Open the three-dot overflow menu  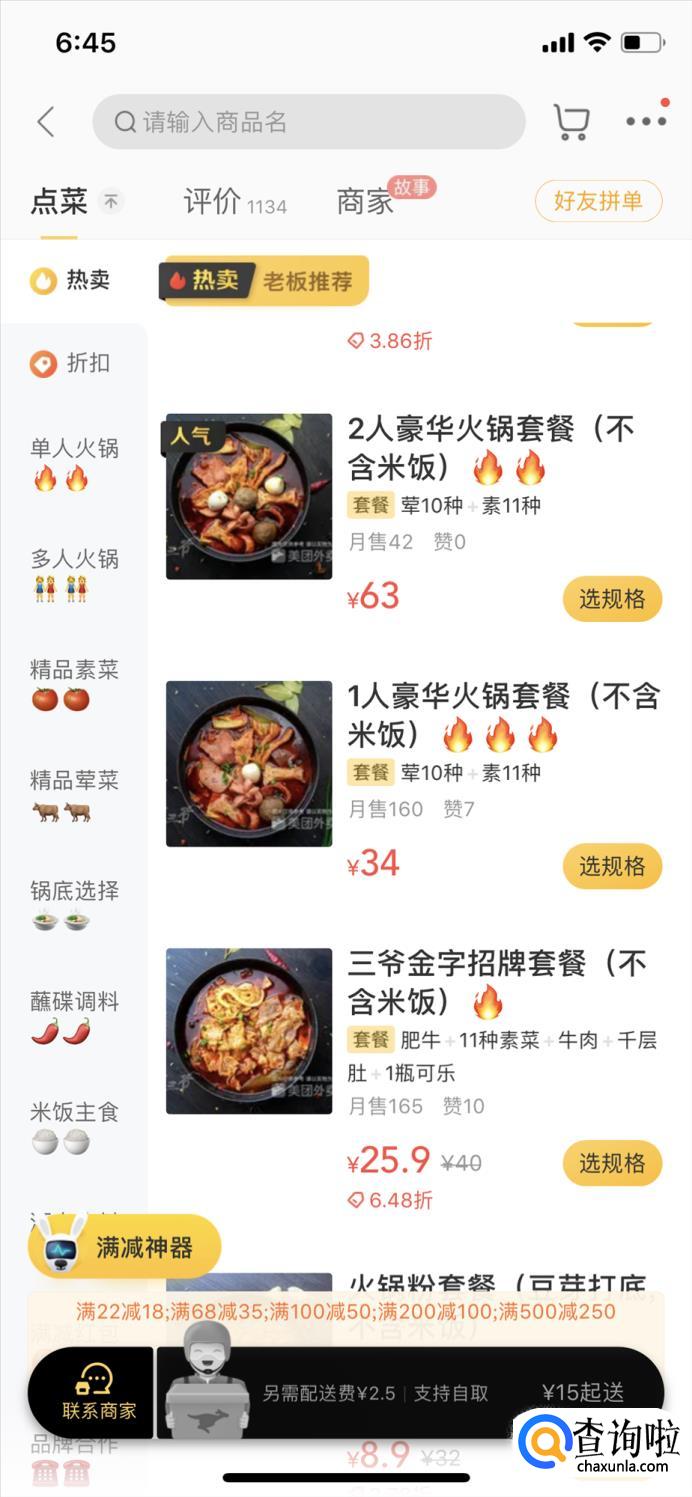[646, 122]
